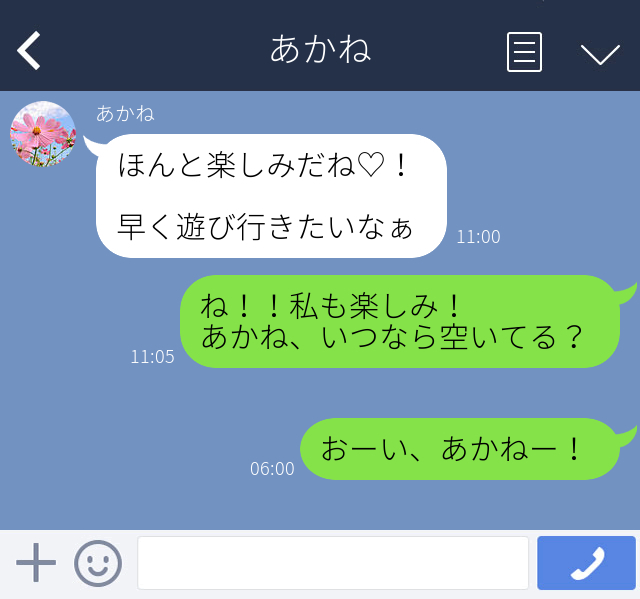640x599 pixels.
Task: Expand the chat options chevron
Action: click(600, 53)
